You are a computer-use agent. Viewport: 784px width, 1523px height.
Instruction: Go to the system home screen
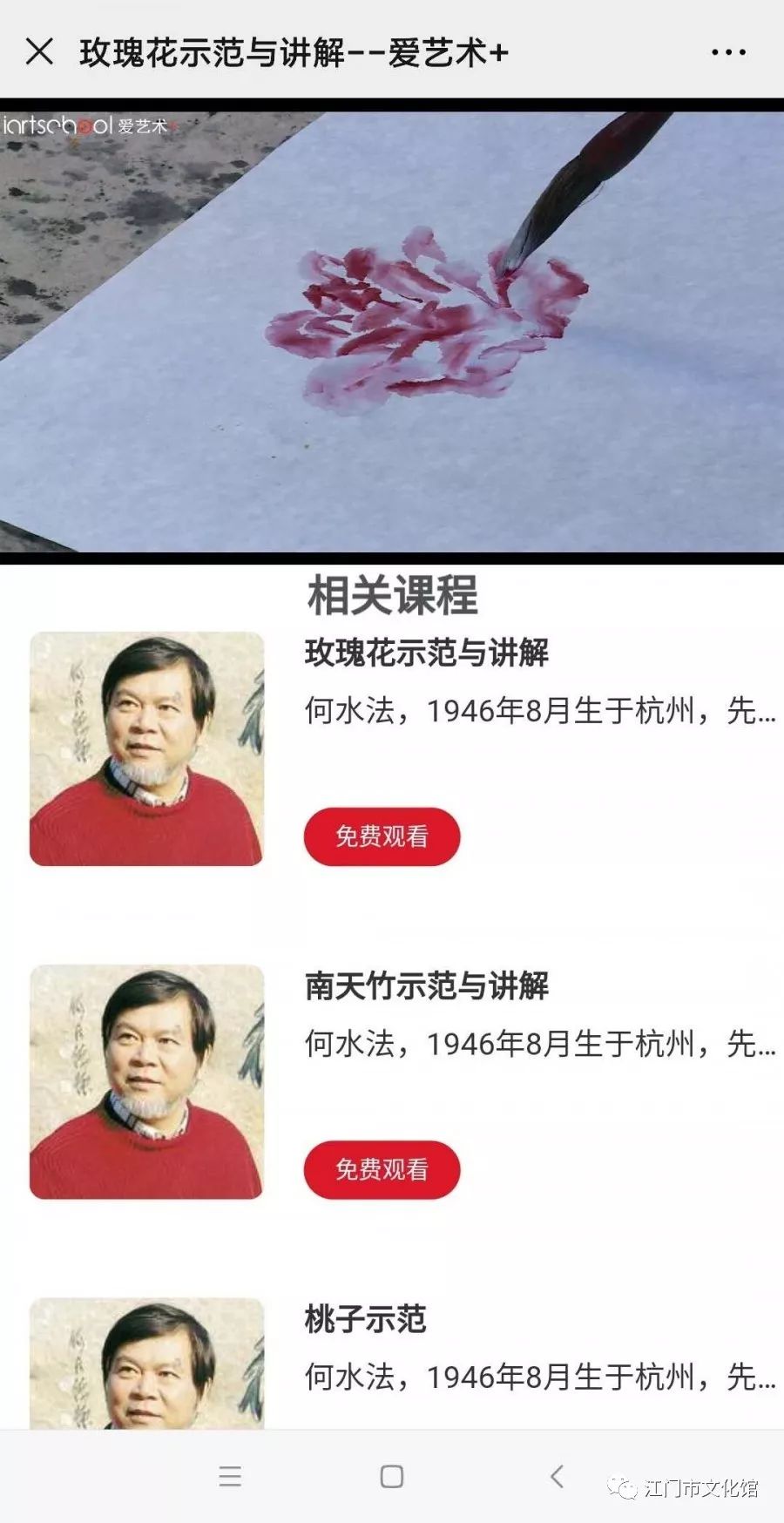[x=392, y=1476]
